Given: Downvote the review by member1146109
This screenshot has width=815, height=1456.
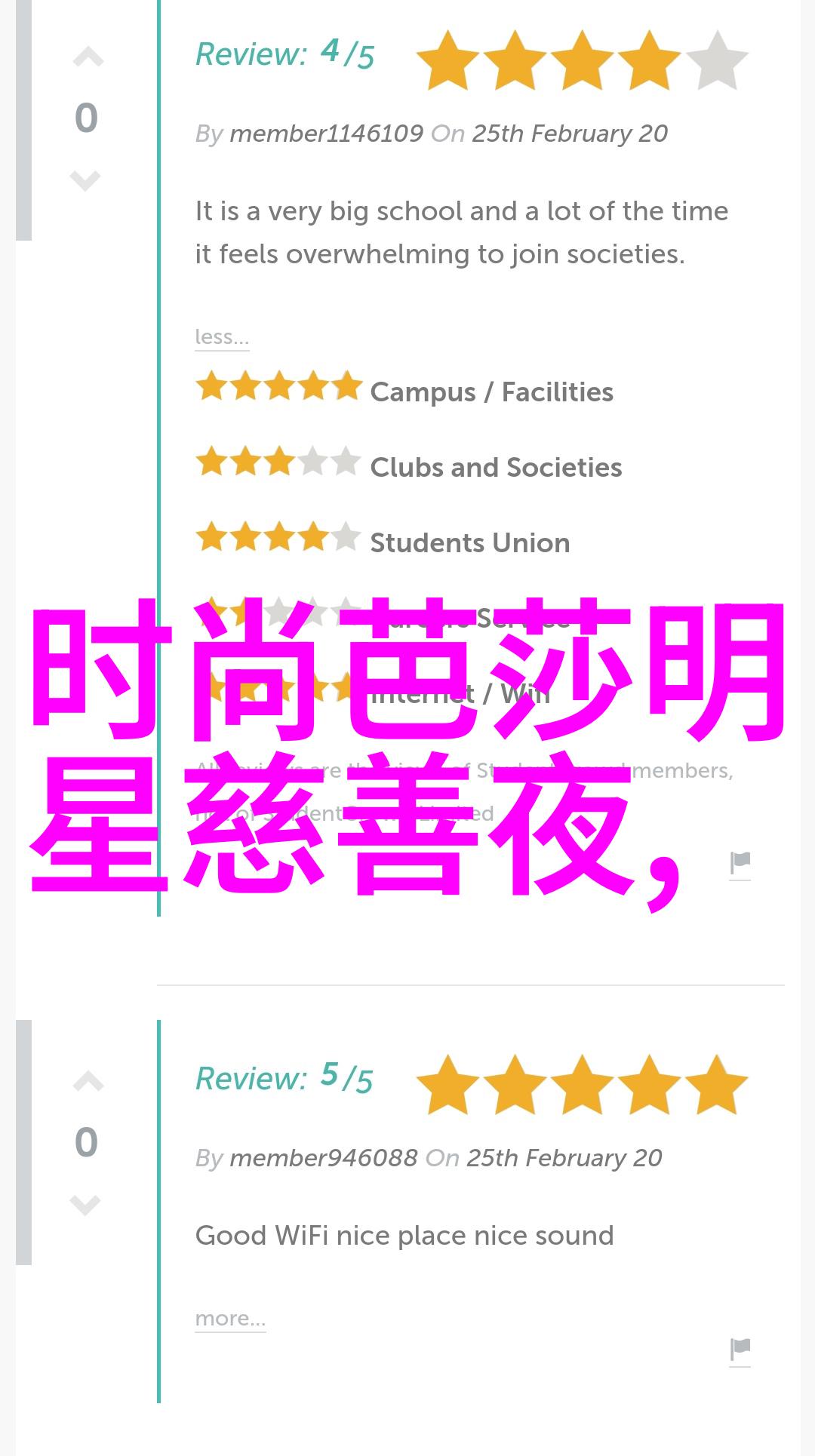Looking at the screenshot, I should (x=85, y=180).
